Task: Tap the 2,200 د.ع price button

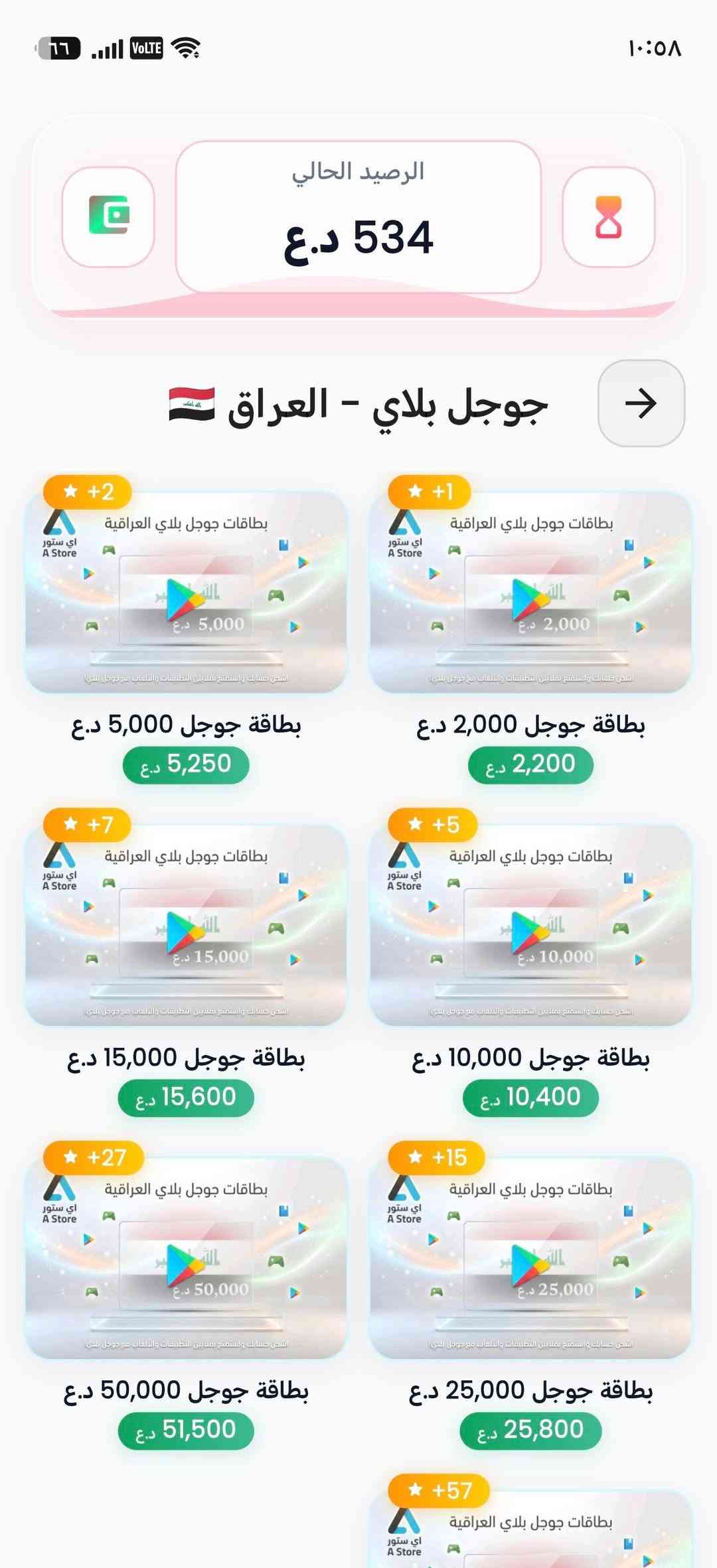Action: coord(530,764)
